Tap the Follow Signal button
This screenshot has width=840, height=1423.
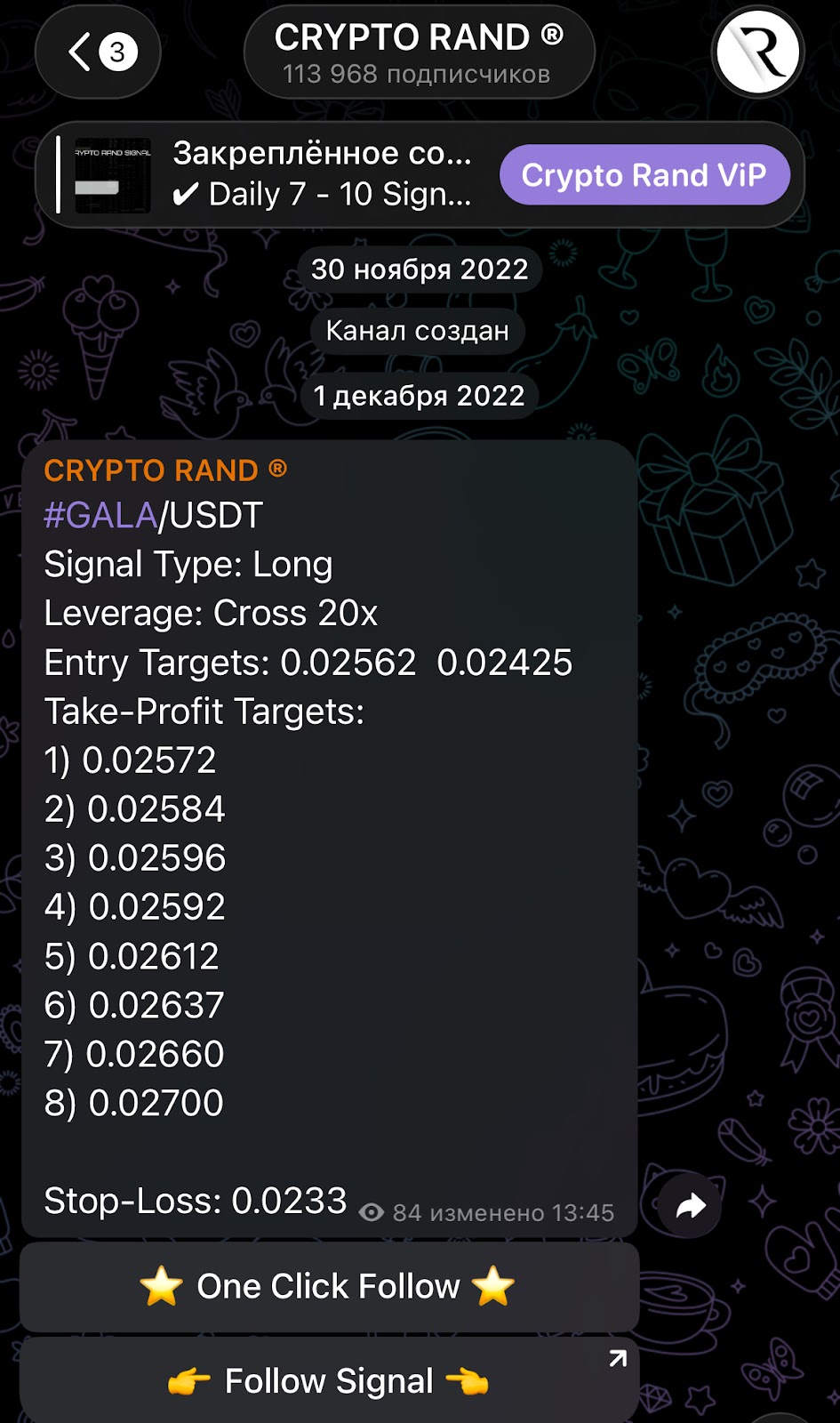329,1379
